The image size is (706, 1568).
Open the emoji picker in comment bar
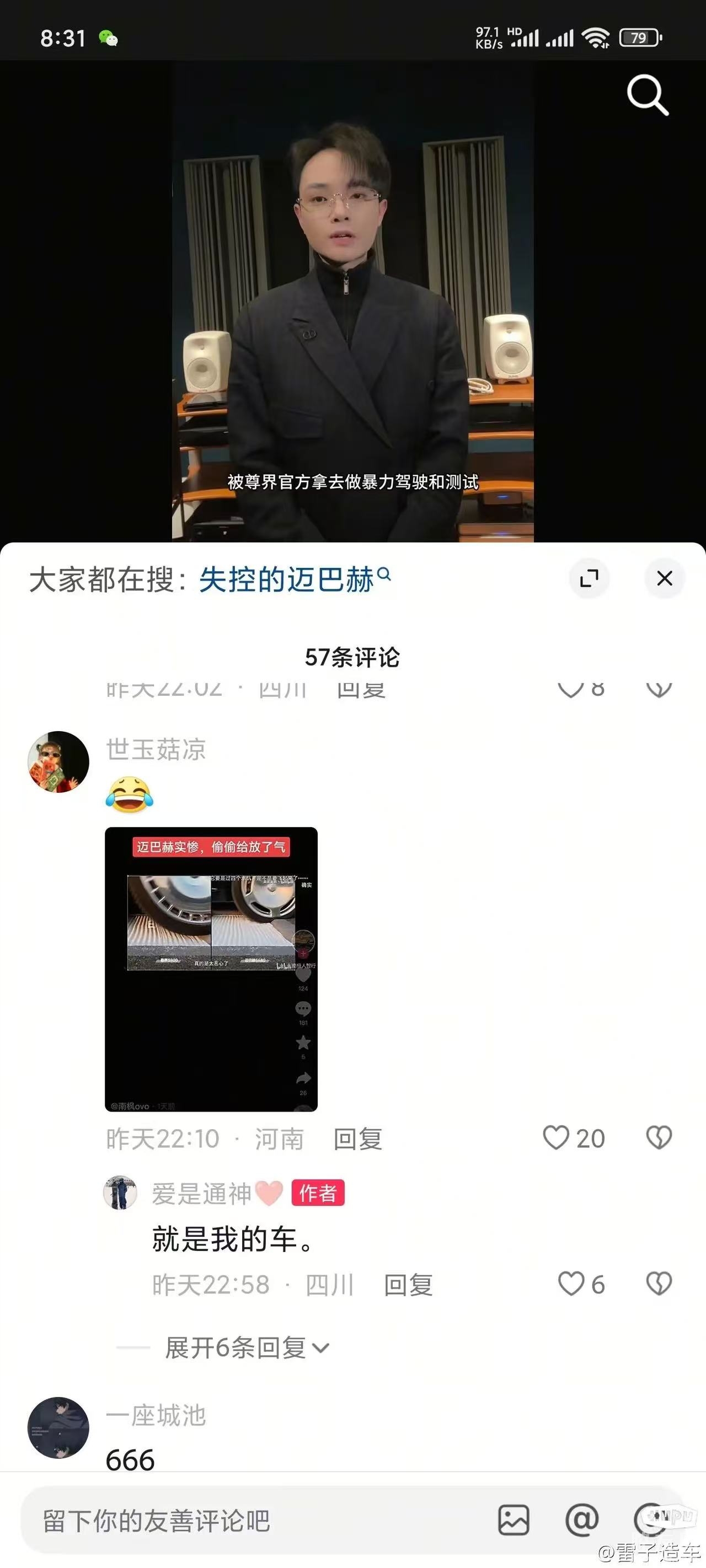pos(649,1519)
